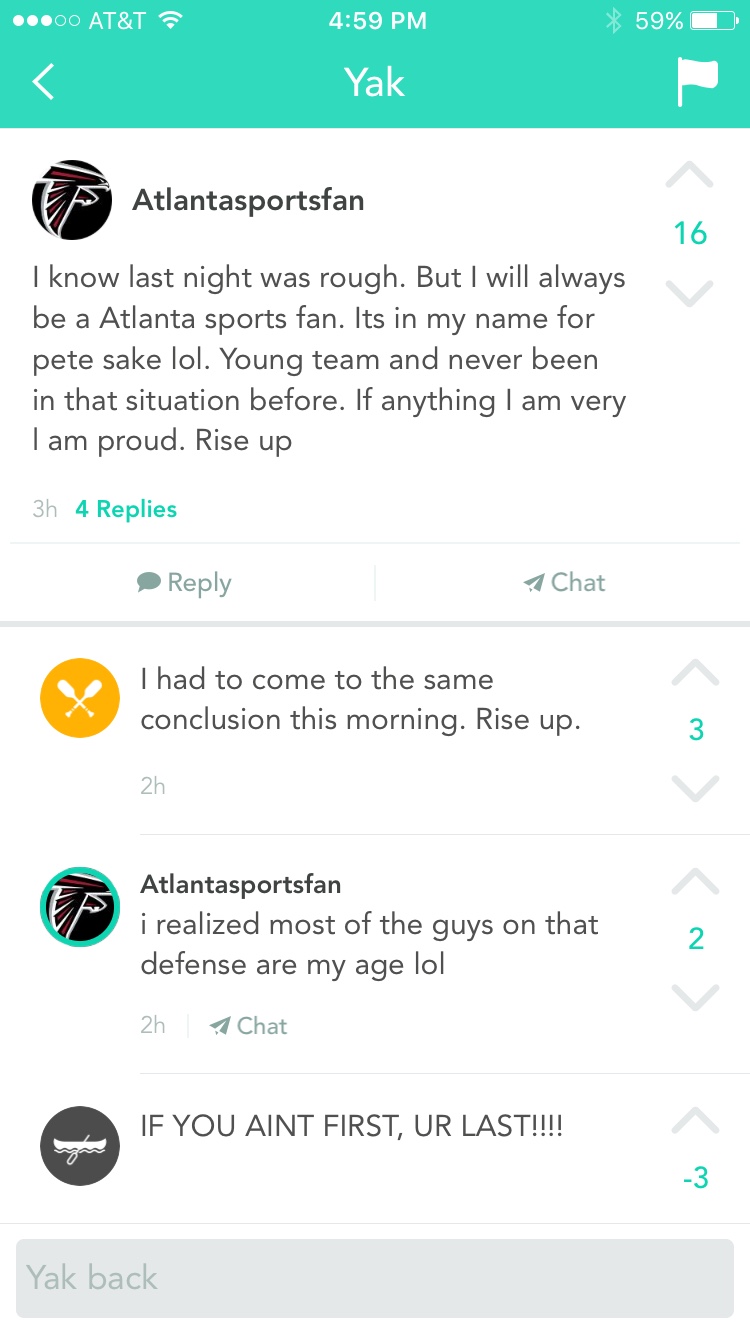
Task: Start a chat from the main yak
Action: 565,583
